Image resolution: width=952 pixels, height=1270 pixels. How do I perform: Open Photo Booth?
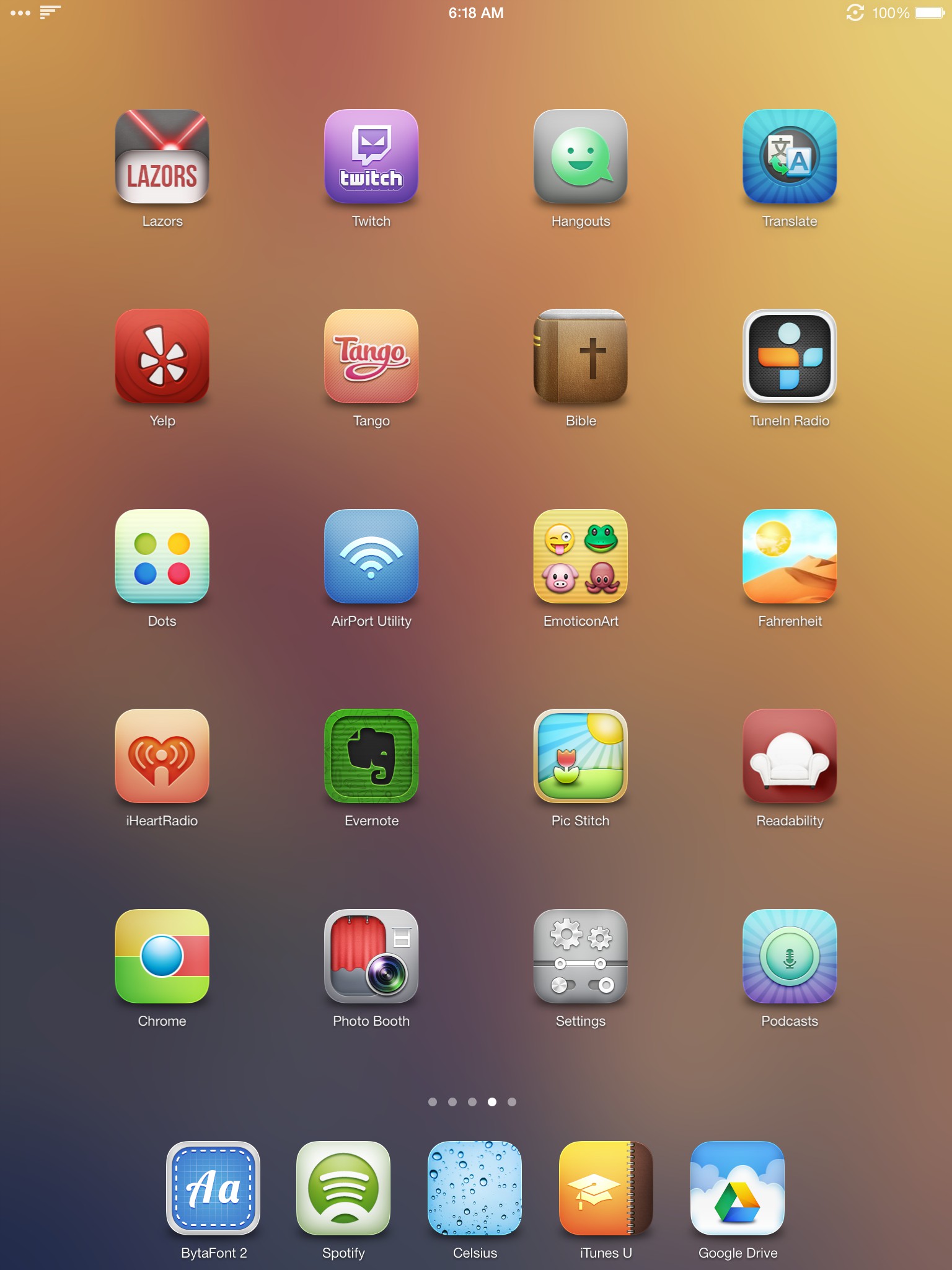pos(371,956)
